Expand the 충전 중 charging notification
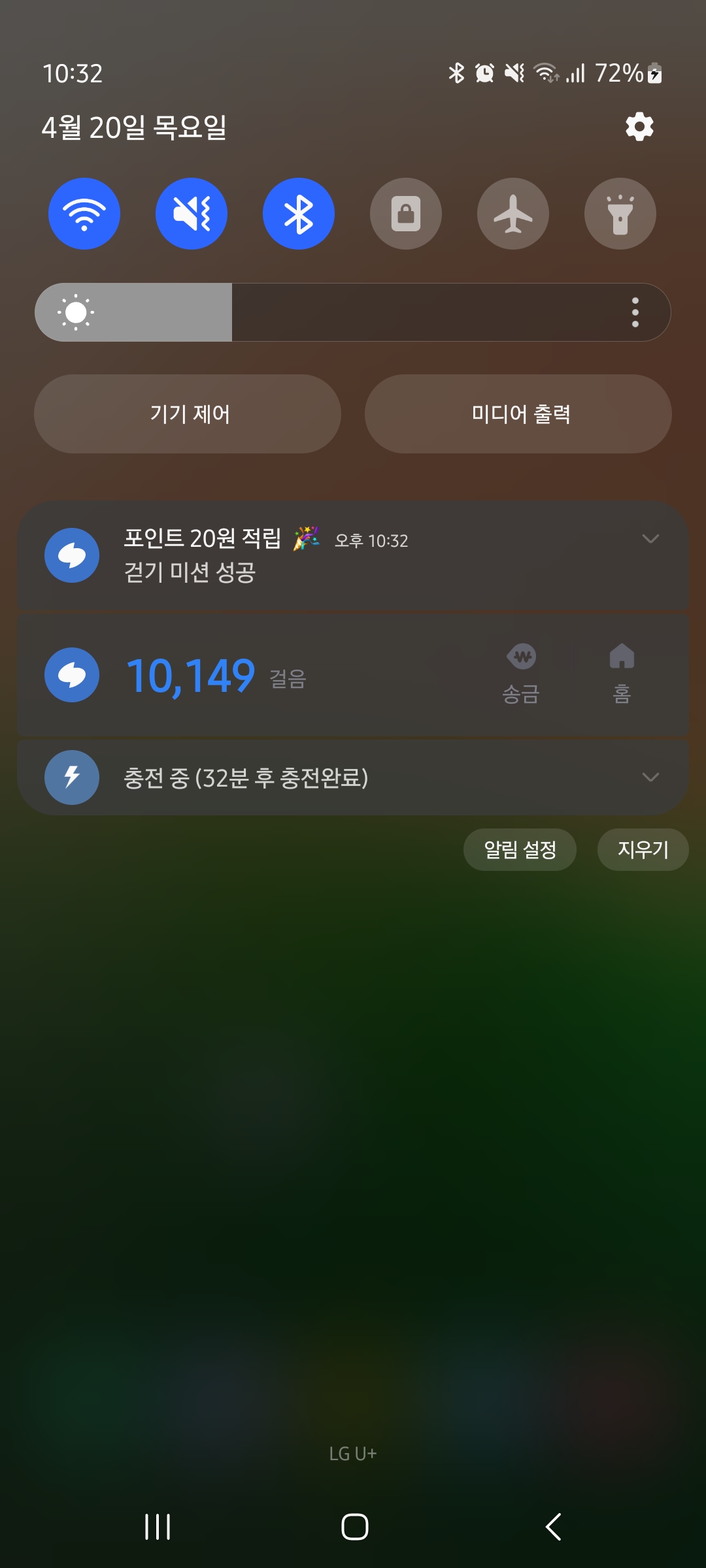This screenshot has height=1568, width=706. tap(650, 777)
